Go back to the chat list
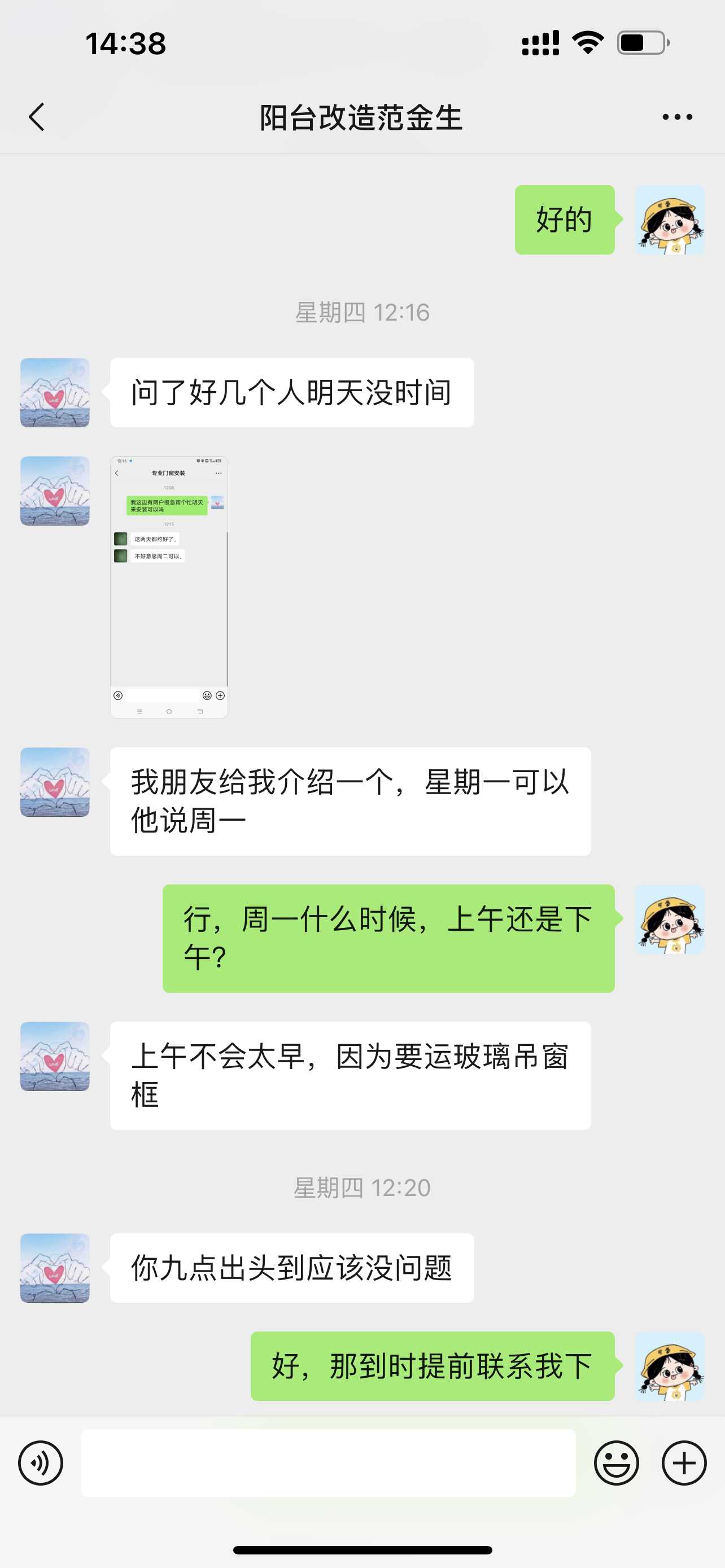The width and height of the screenshot is (725, 1568). coord(37,117)
